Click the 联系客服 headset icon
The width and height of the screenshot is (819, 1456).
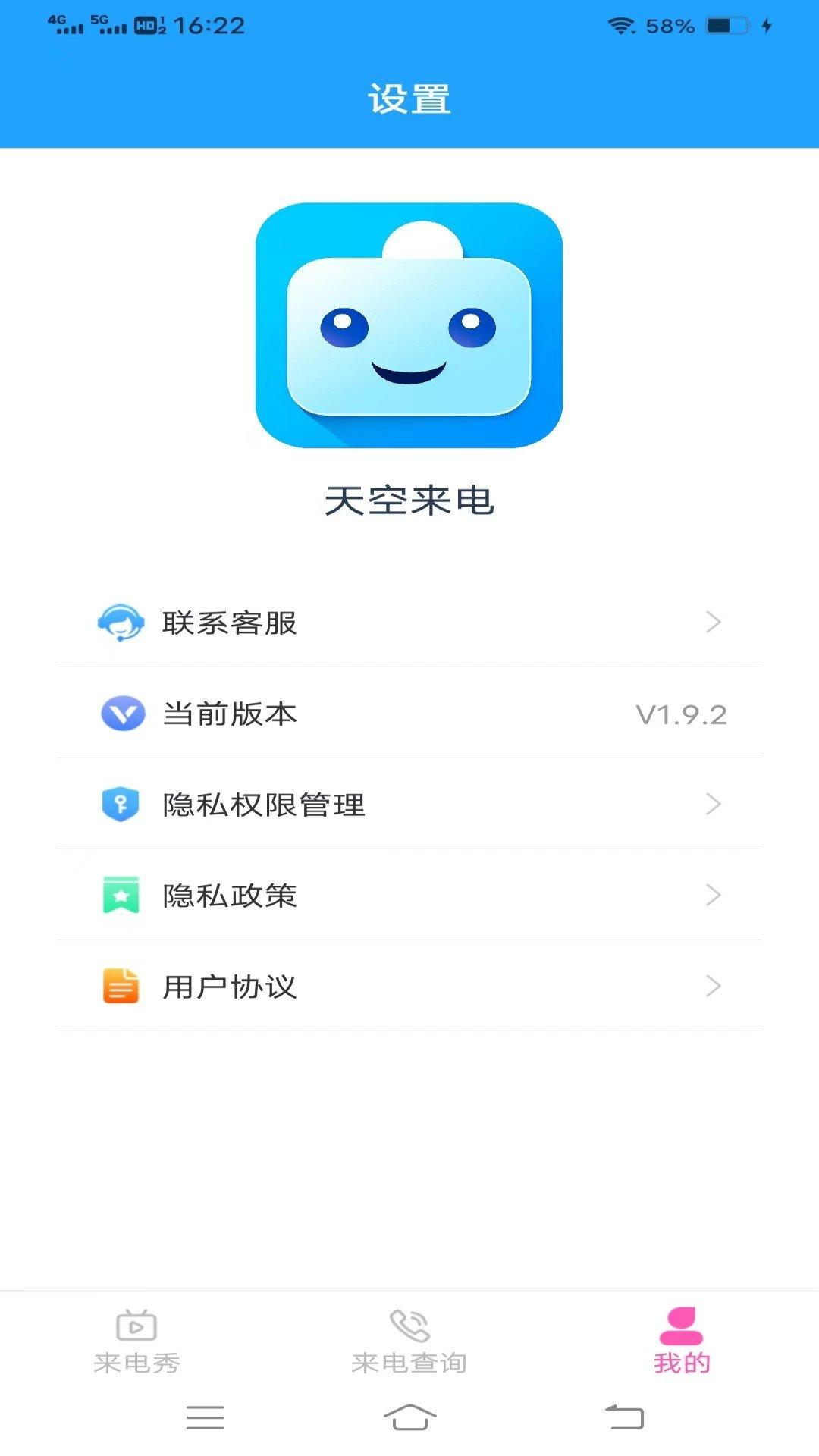pos(121,623)
